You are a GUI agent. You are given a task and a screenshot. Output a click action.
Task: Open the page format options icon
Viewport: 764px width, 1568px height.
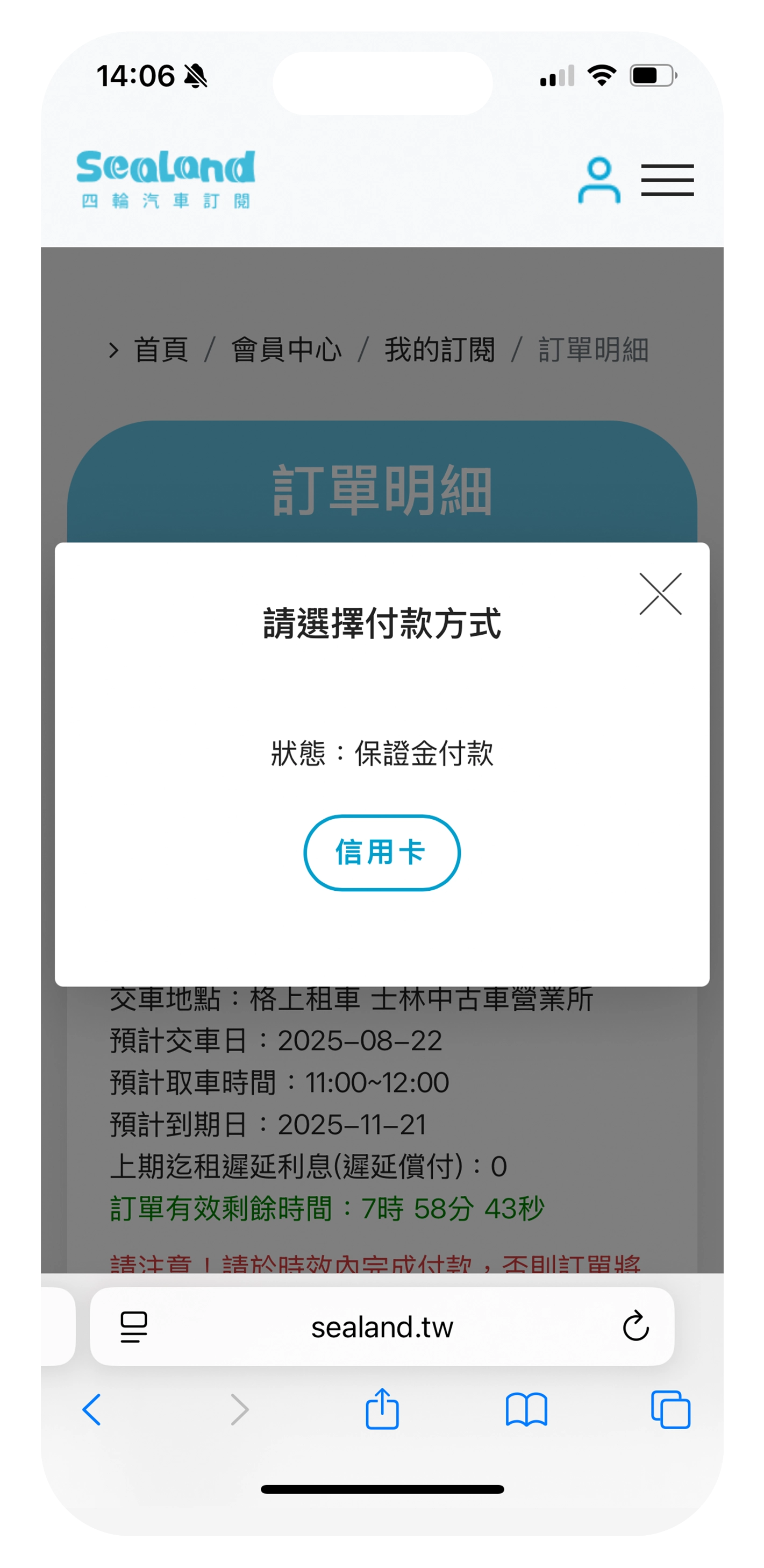(x=134, y=1327)
